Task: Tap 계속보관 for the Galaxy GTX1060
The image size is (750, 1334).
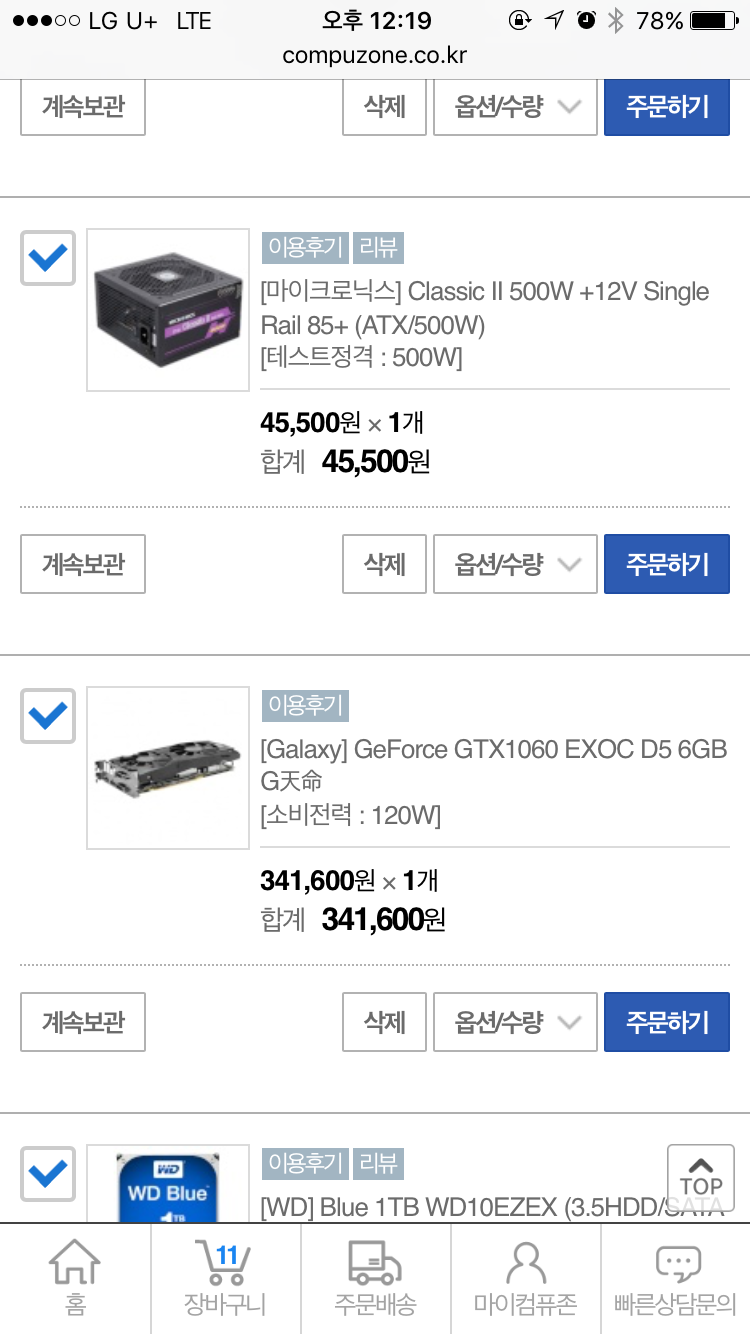Action: click(x=83, y=1022)
